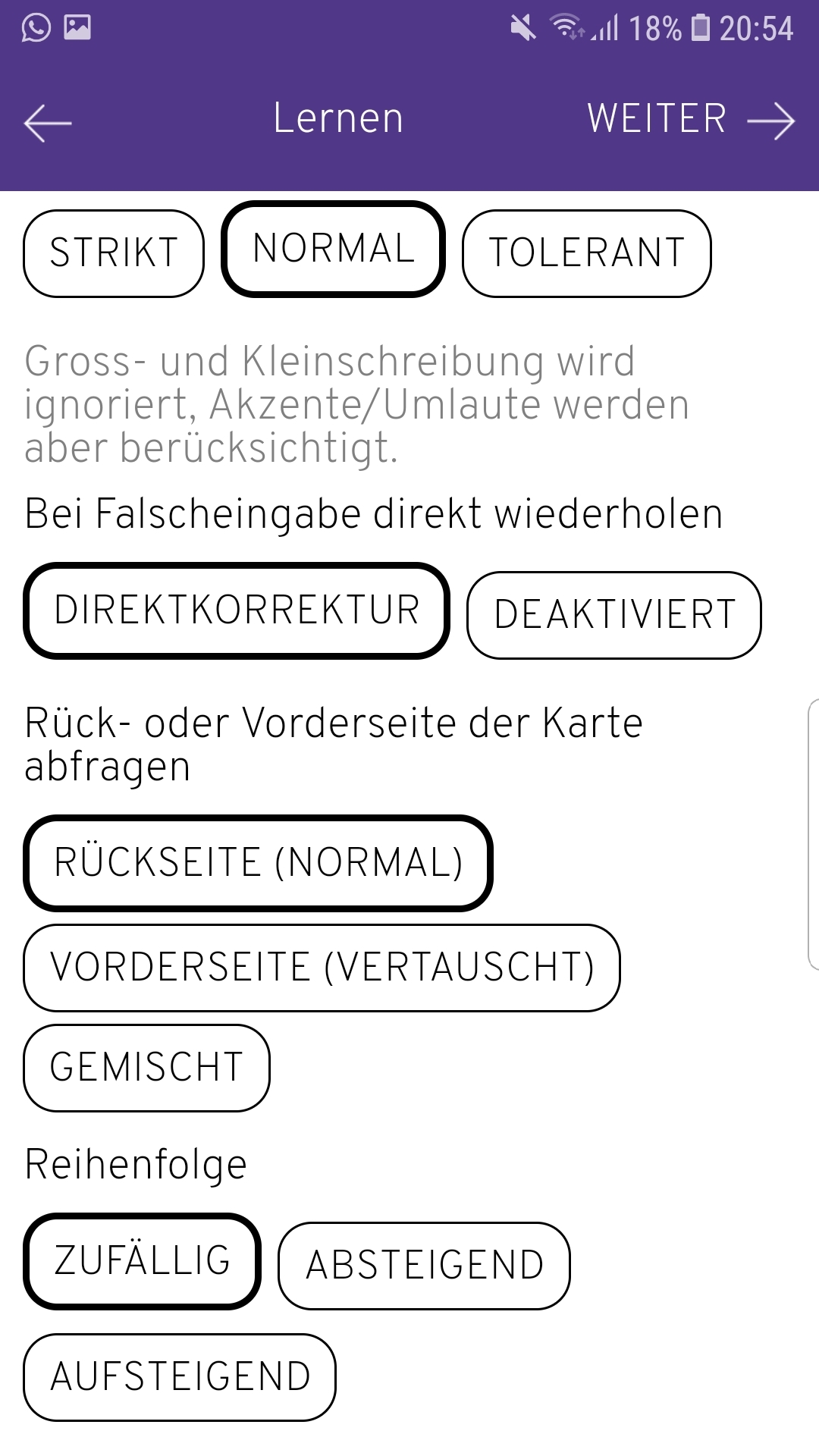Tap WEITER to continue
The width and height of the screenshot is (819, 1456).
click(x=690, y=120)
